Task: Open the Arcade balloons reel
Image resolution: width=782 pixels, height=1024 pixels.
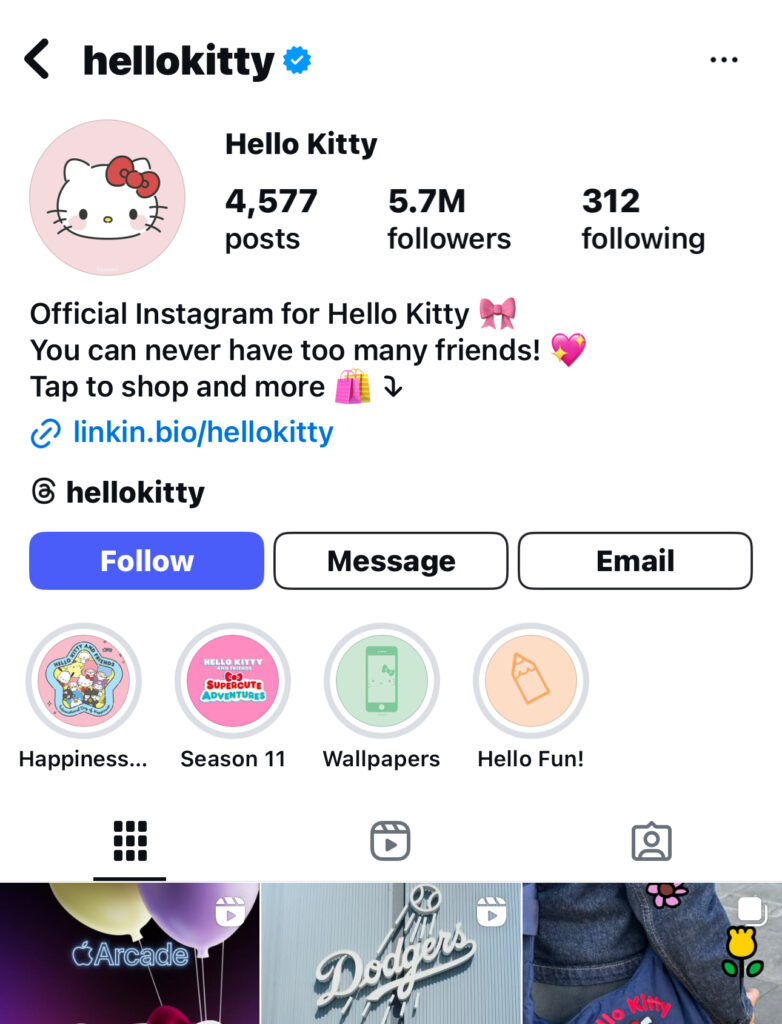Action: point(129,953)
